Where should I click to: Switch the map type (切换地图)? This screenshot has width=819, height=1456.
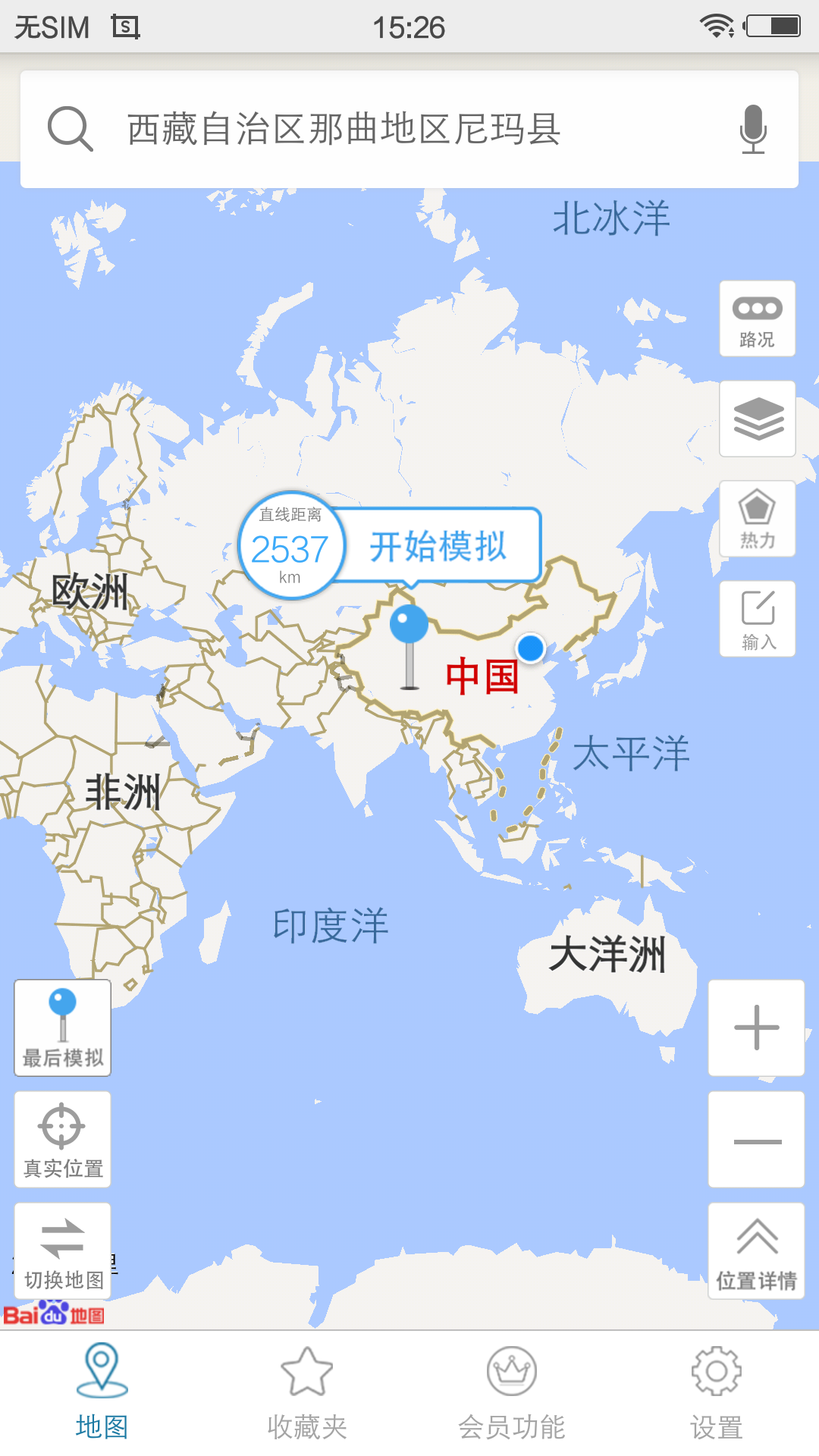coord(62,1250)
